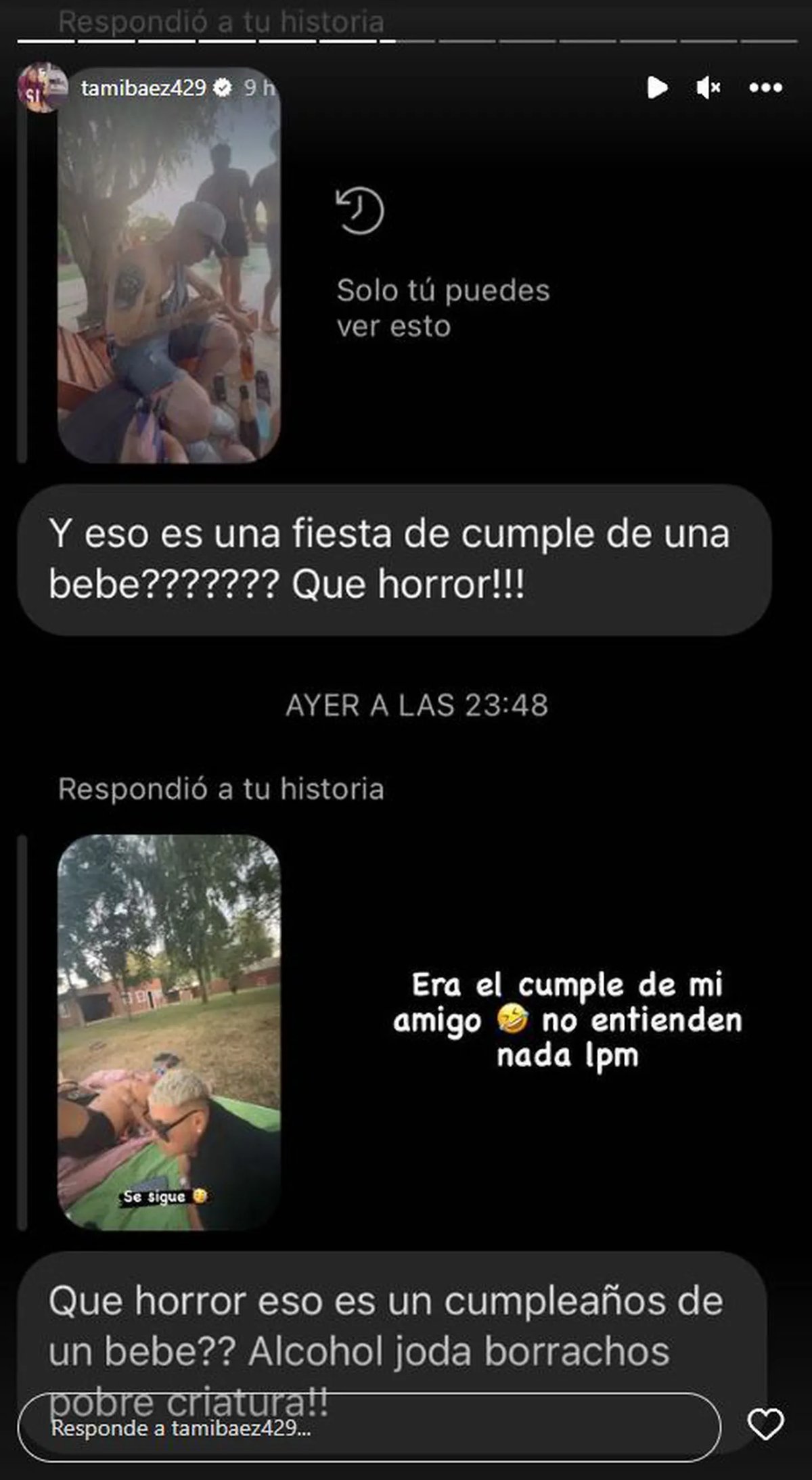Open the three-dot story options menu
812x1480 pixels.
[766, 87]
